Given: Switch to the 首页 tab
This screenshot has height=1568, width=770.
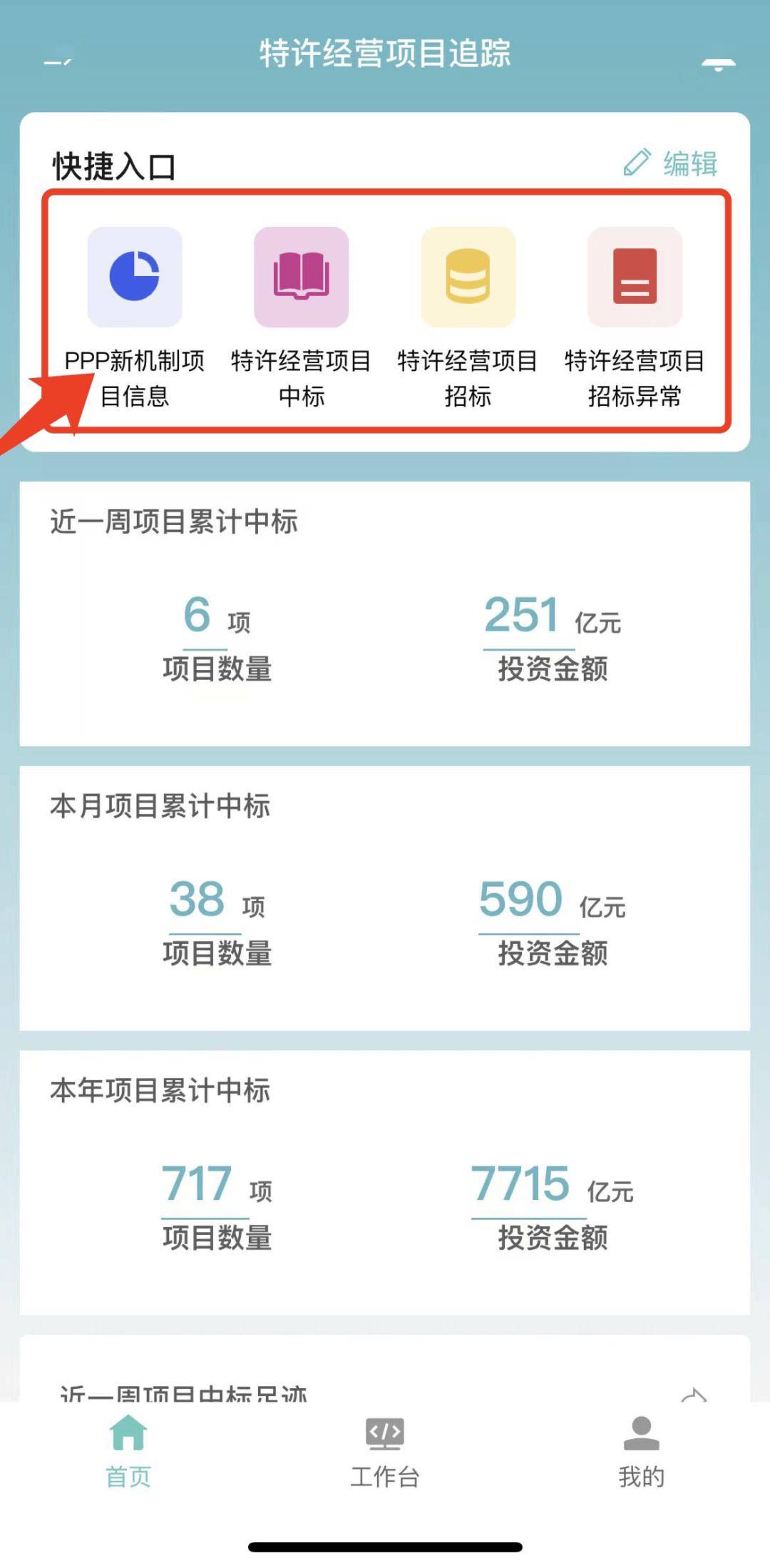Looking at the screenshot, I should point(128,1451).
